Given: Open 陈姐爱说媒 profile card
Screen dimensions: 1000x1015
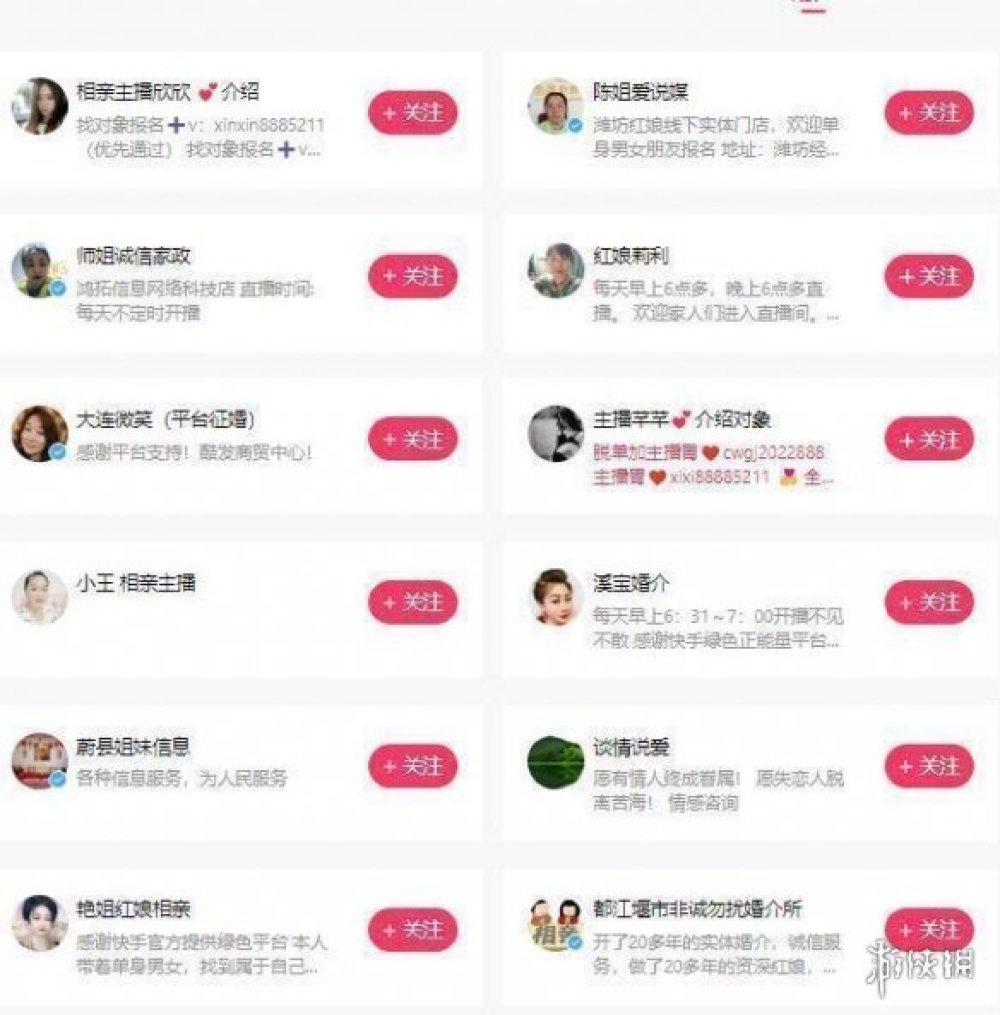Looking at the screenshot, I should click(640, 93).
